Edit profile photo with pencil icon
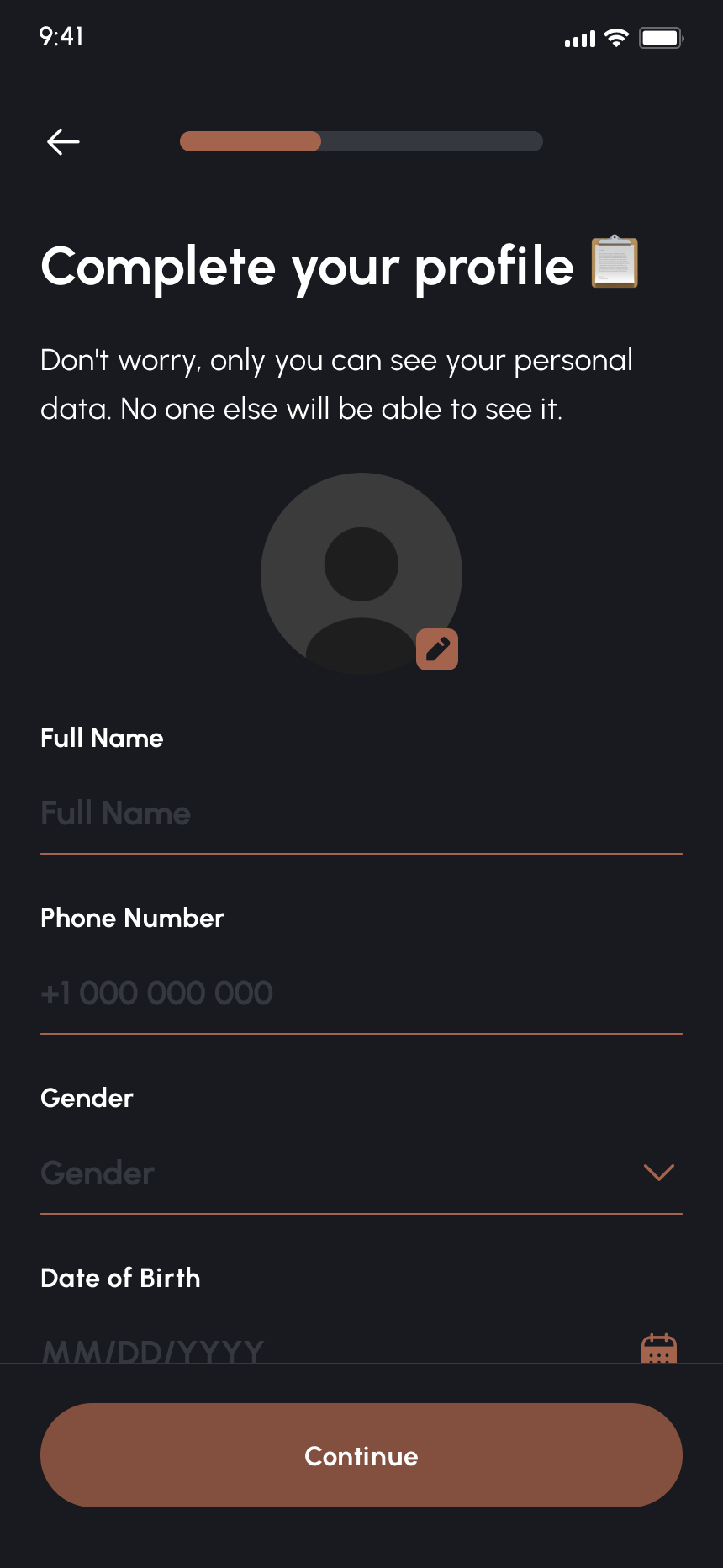723x1568 pixels. (x=437, y=649)
